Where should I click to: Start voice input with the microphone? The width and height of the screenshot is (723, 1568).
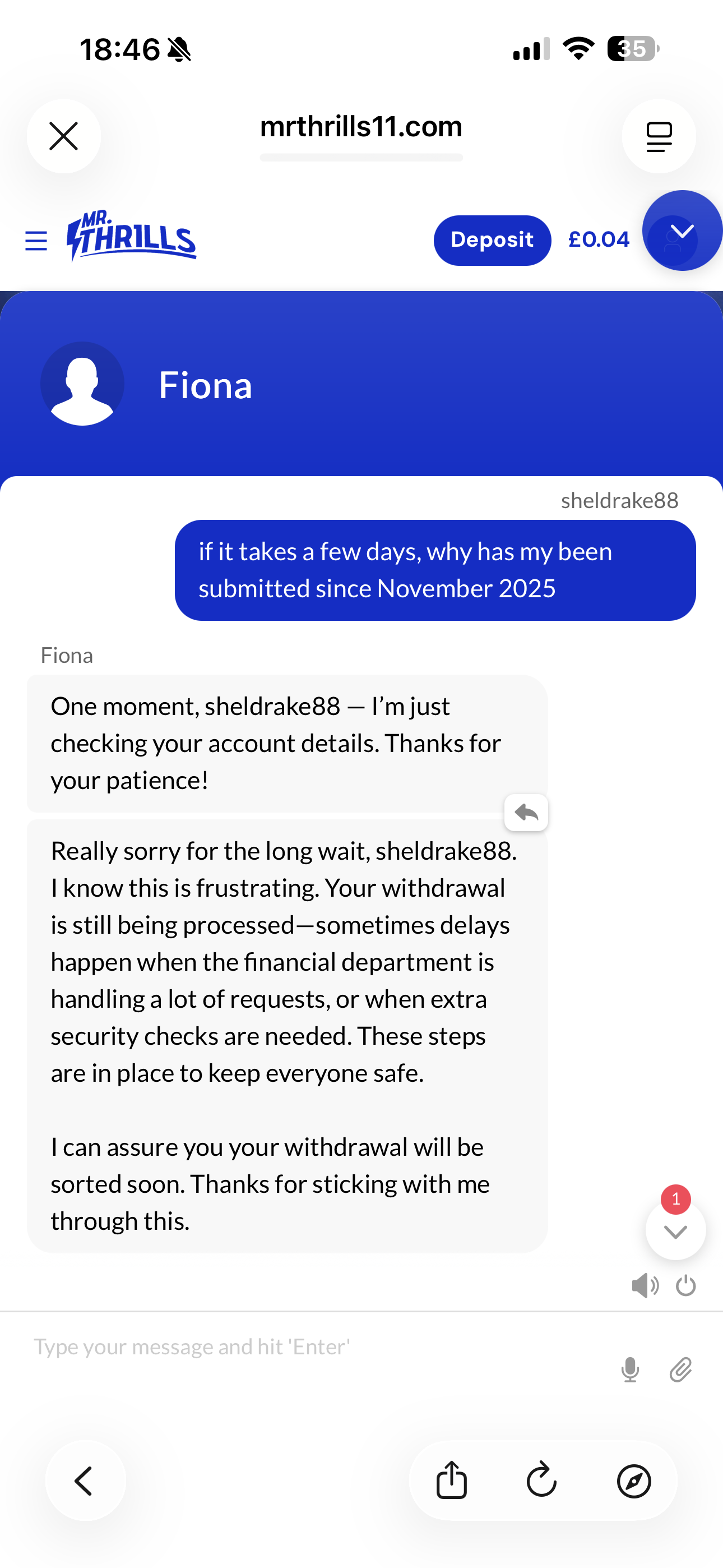pyautogui.click(x=630, y=1369)
